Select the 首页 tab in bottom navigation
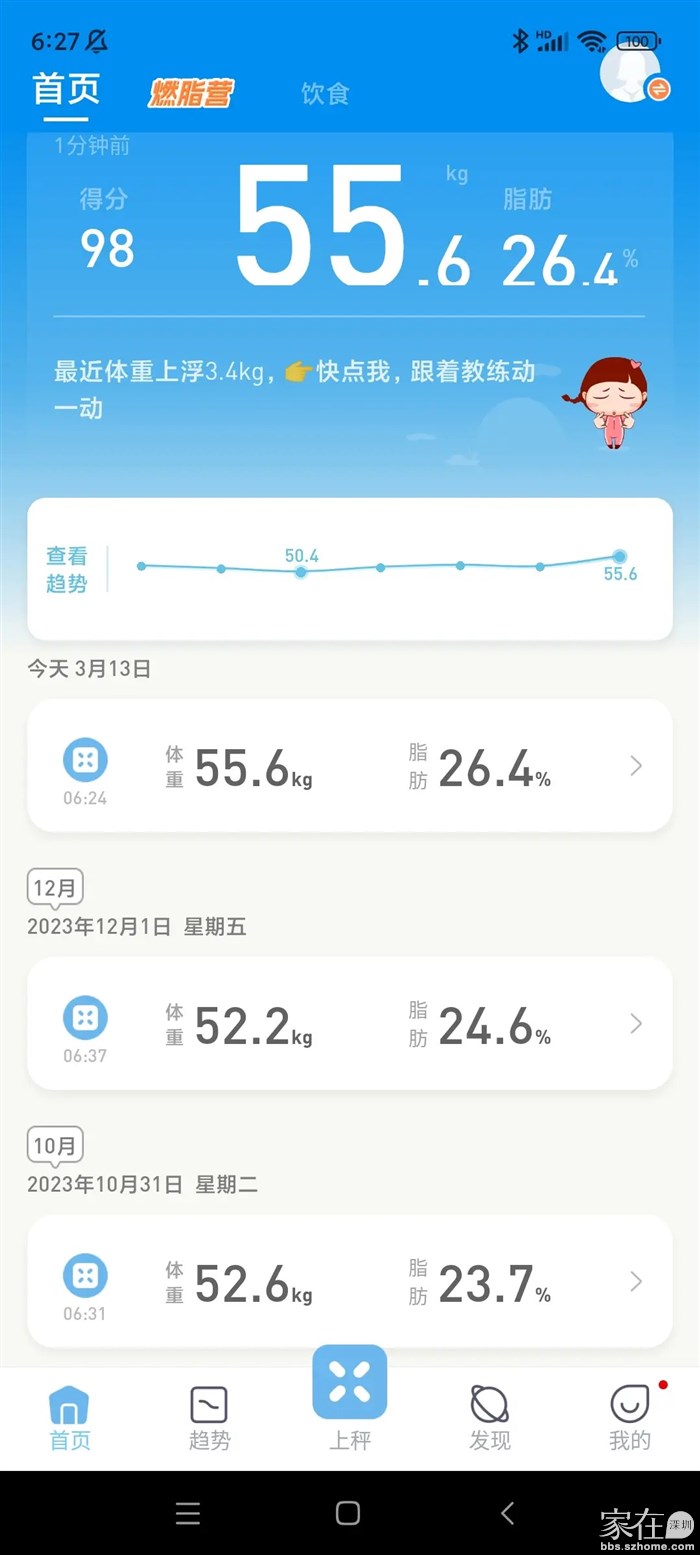 pos(69,1417)
